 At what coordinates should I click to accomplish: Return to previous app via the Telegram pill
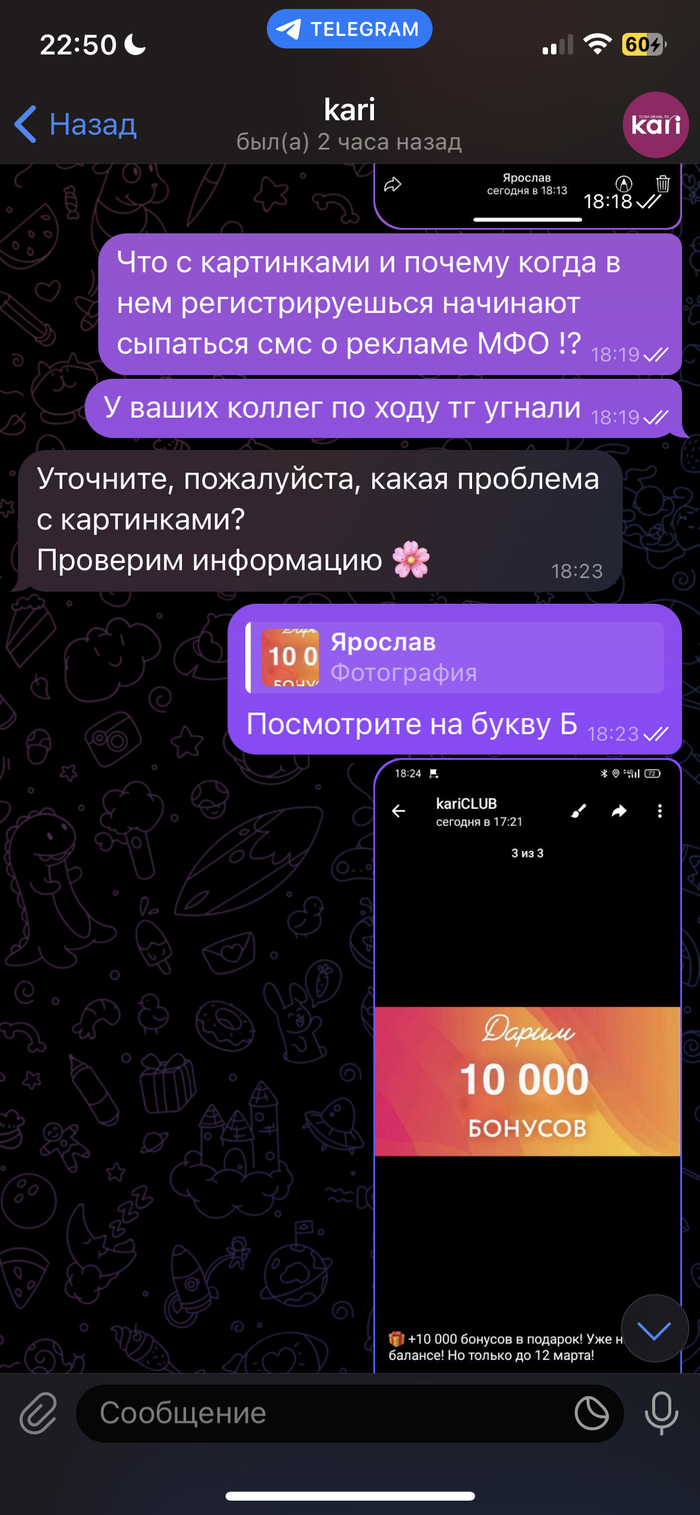(x=349, y=29)
